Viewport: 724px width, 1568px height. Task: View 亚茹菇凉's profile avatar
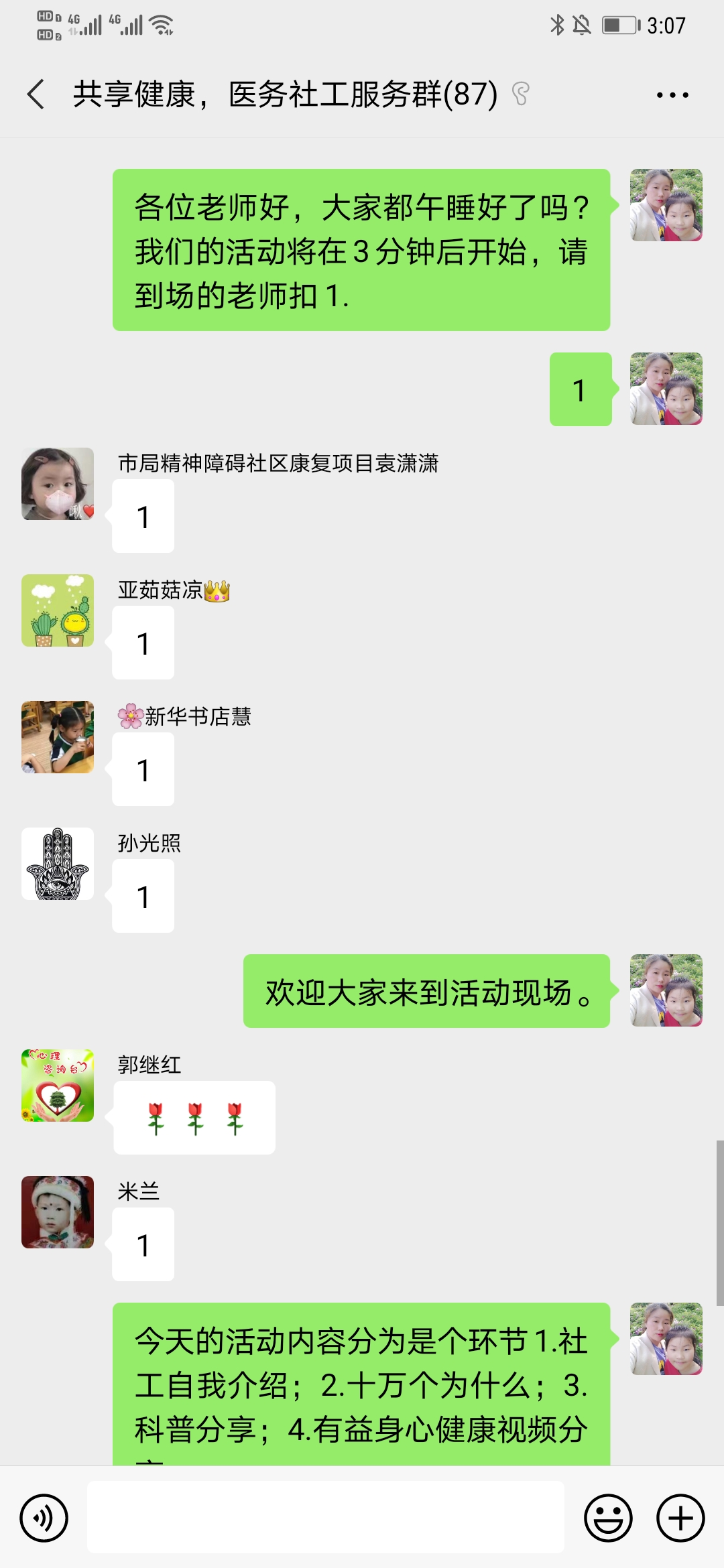[x=58, y=610]
